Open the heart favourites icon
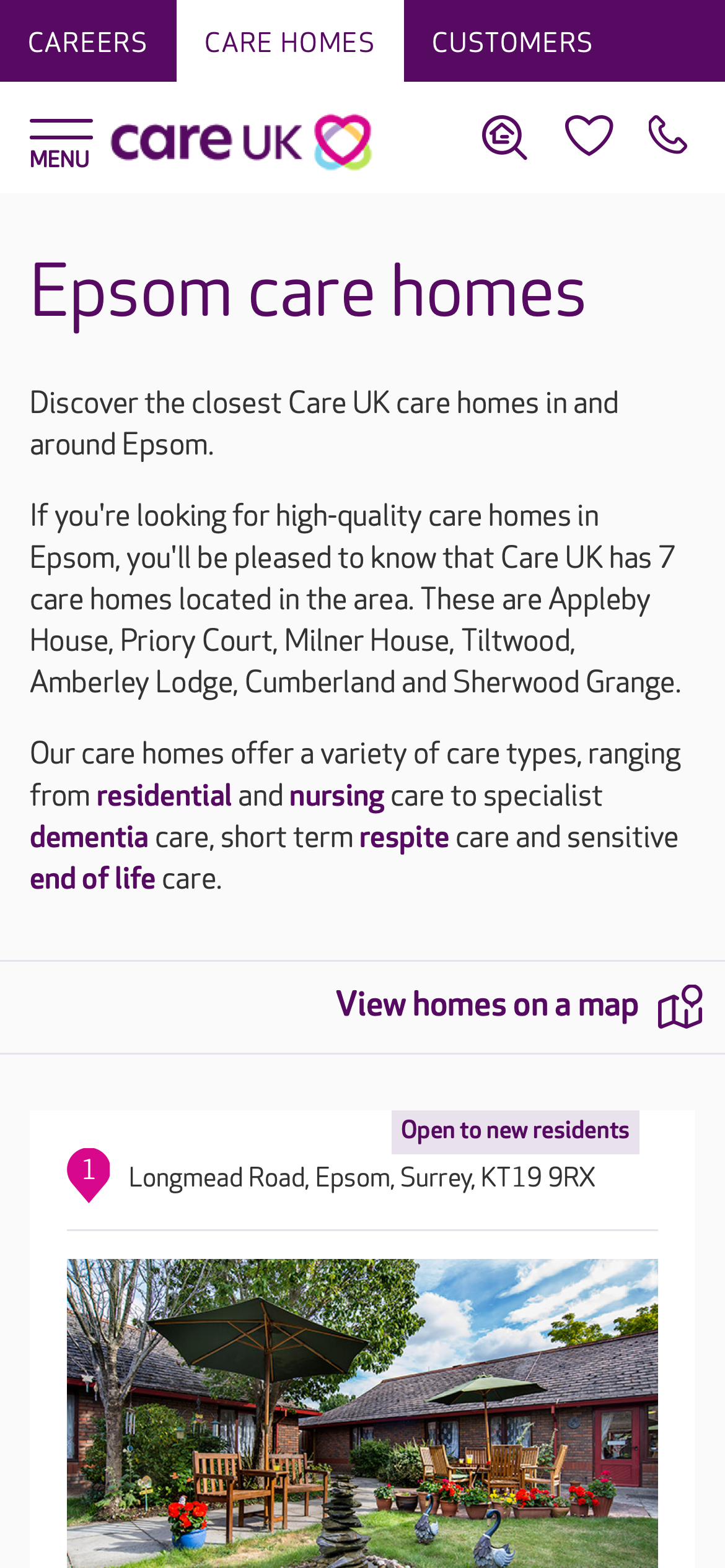 pyautogui.click(x=589, y=135)
